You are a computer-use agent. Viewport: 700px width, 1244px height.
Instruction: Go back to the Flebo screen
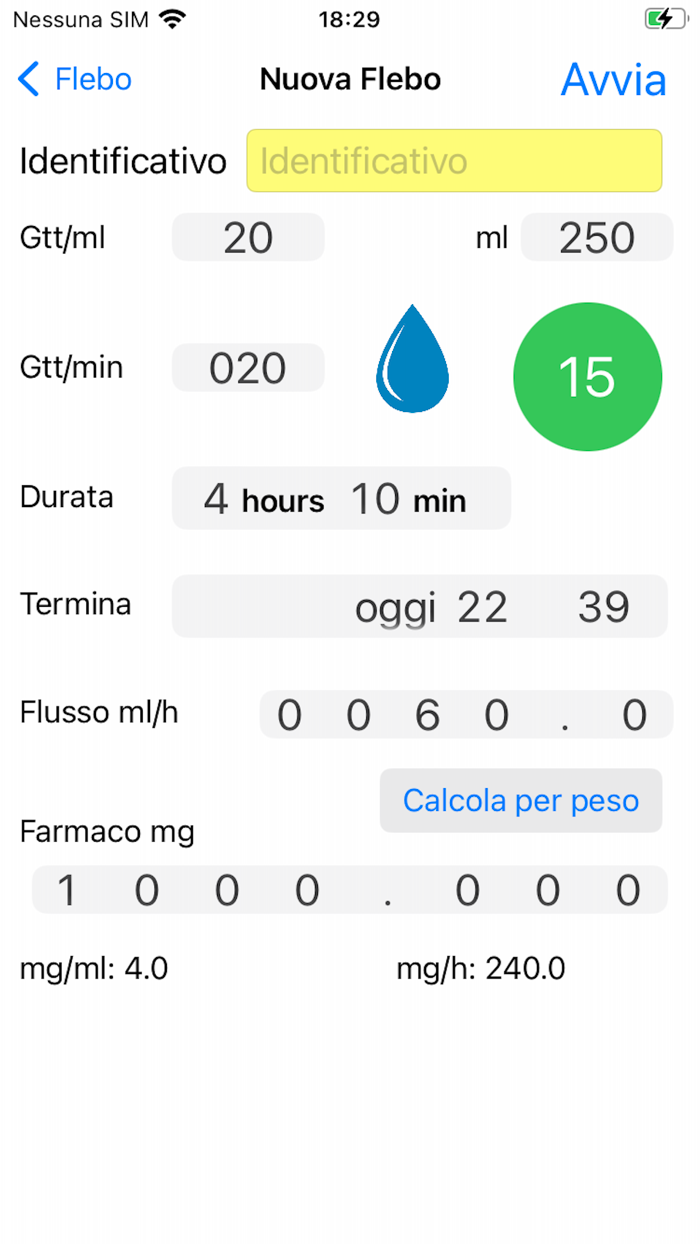click(75, 79)
